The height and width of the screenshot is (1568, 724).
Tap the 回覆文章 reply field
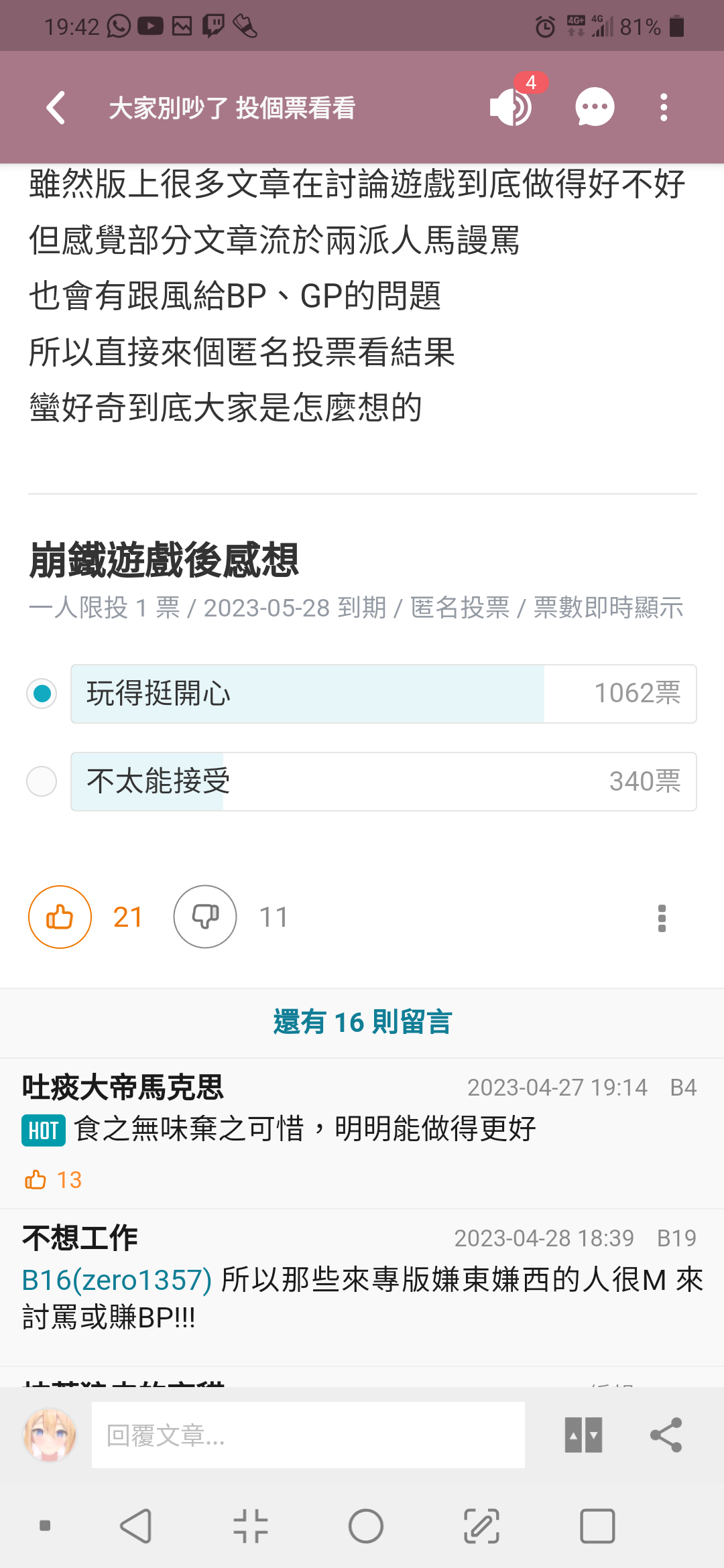click(308, 1435)
